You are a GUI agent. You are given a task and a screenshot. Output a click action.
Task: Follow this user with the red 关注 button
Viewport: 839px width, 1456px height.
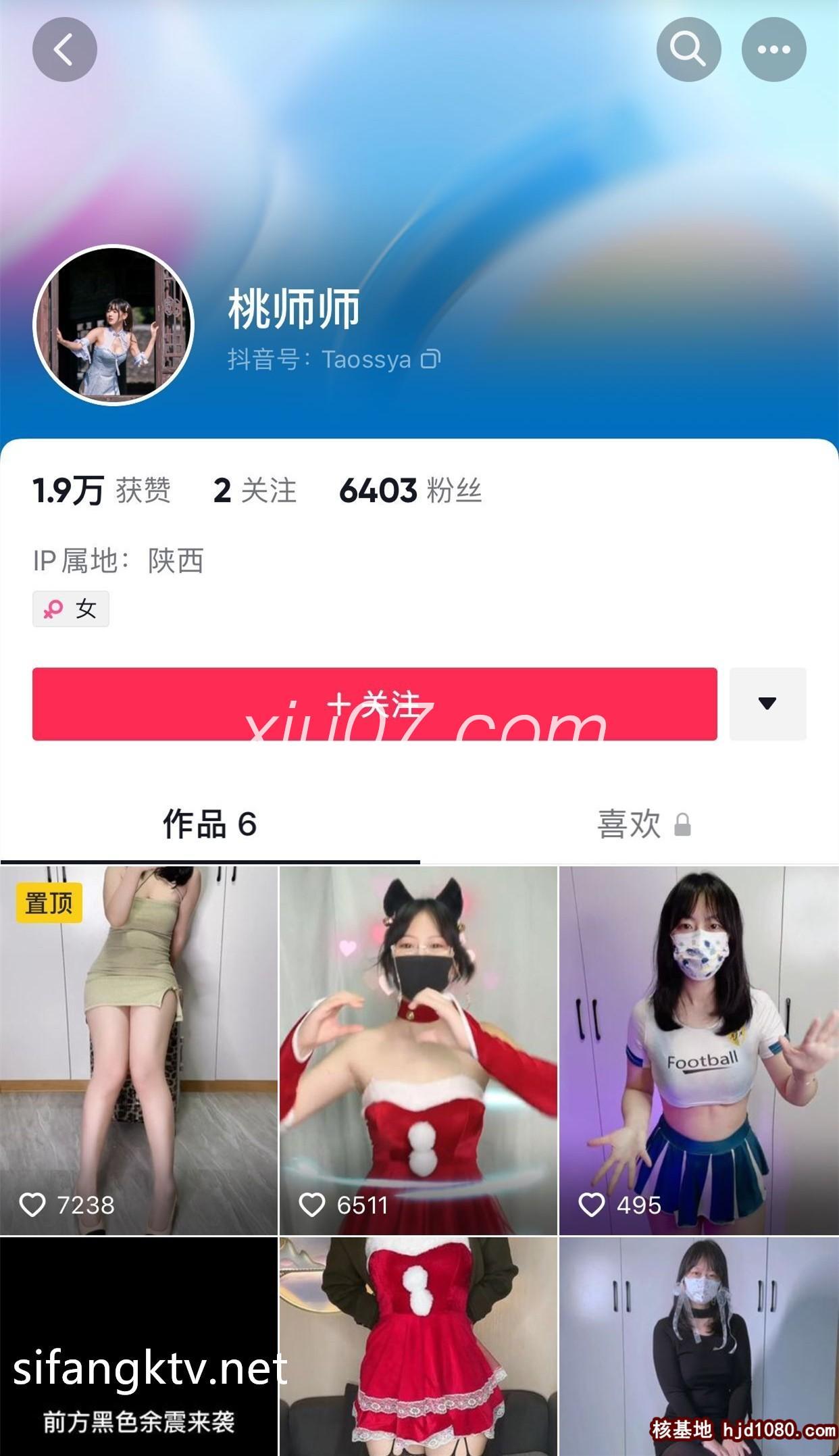click(x=374, y=704)
